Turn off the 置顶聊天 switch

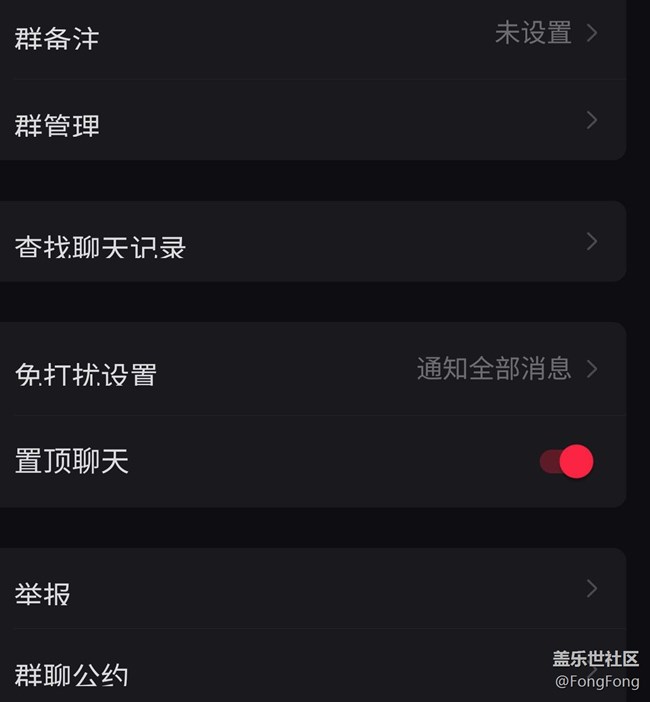pos(567,461)
